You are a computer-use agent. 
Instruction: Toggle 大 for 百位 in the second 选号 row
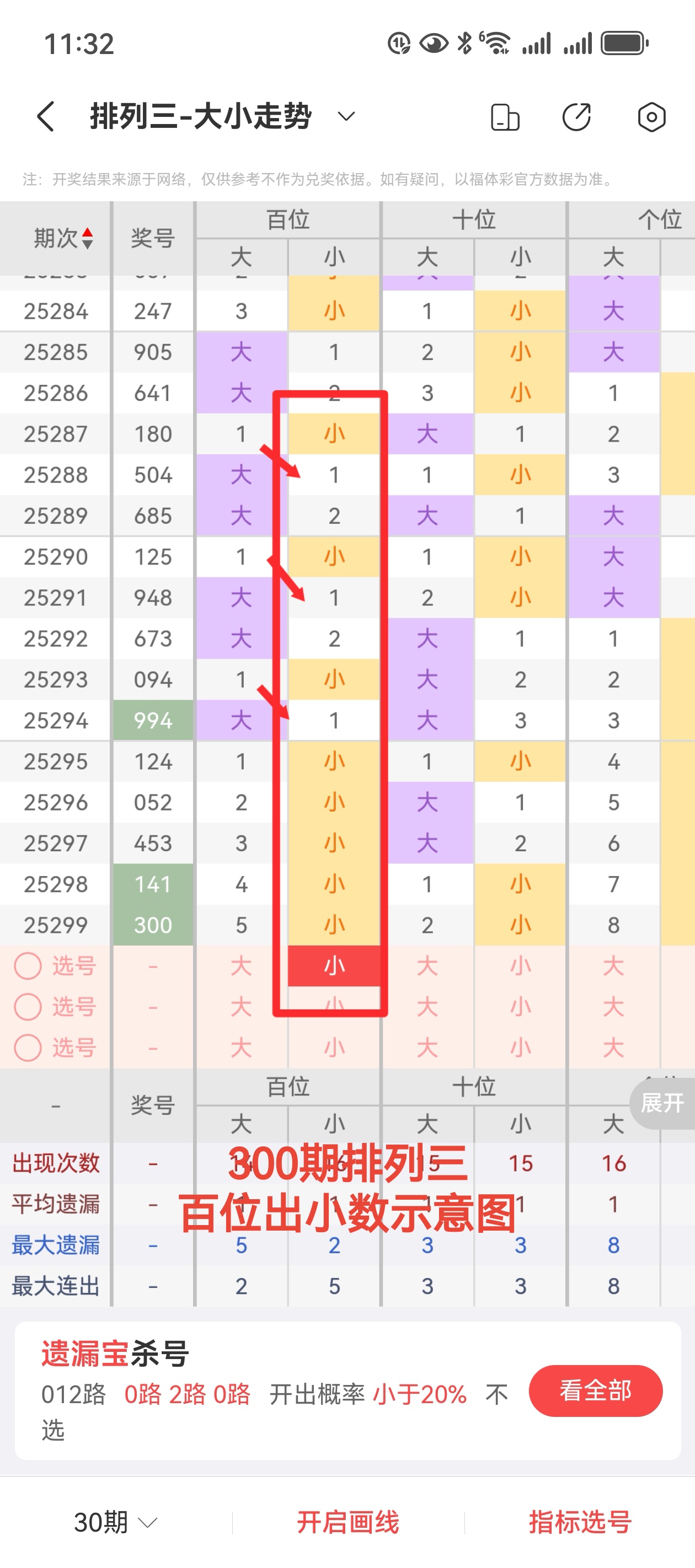click(x=241, y=1007)
